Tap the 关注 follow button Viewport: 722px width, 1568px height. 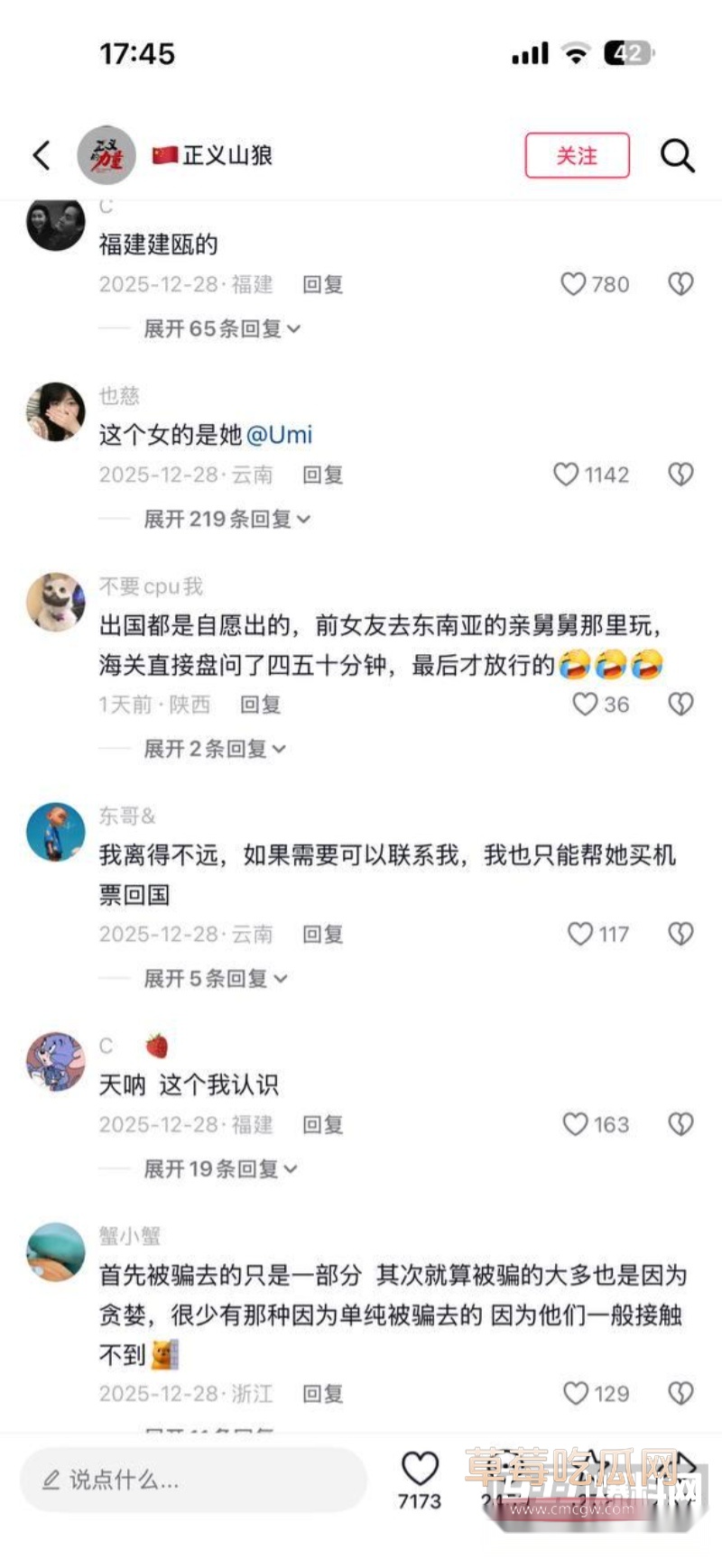click(x=577, y=155)
